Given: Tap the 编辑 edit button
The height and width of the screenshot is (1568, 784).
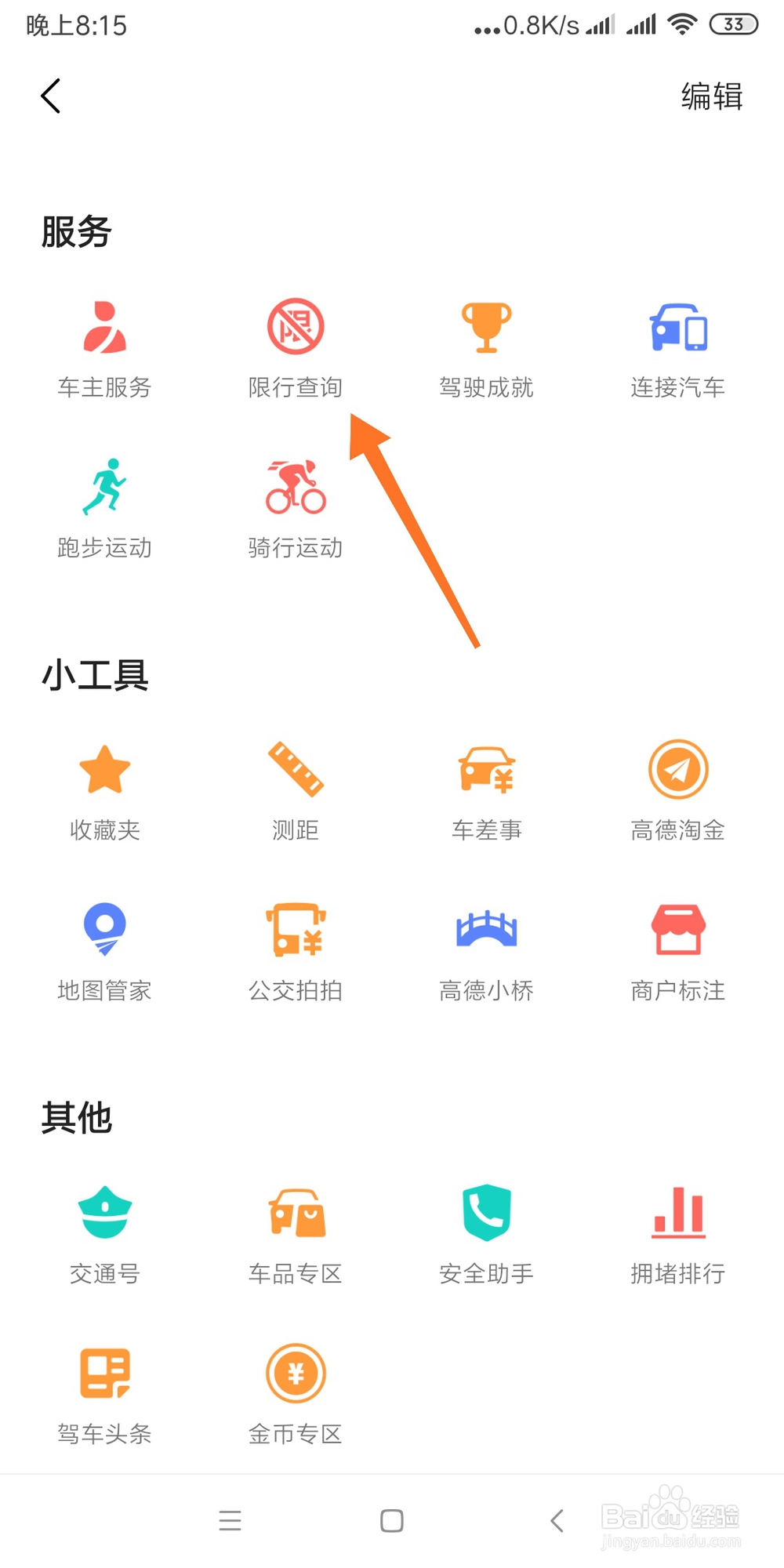Looking at the screenshot, I should (x=710, y=96).
